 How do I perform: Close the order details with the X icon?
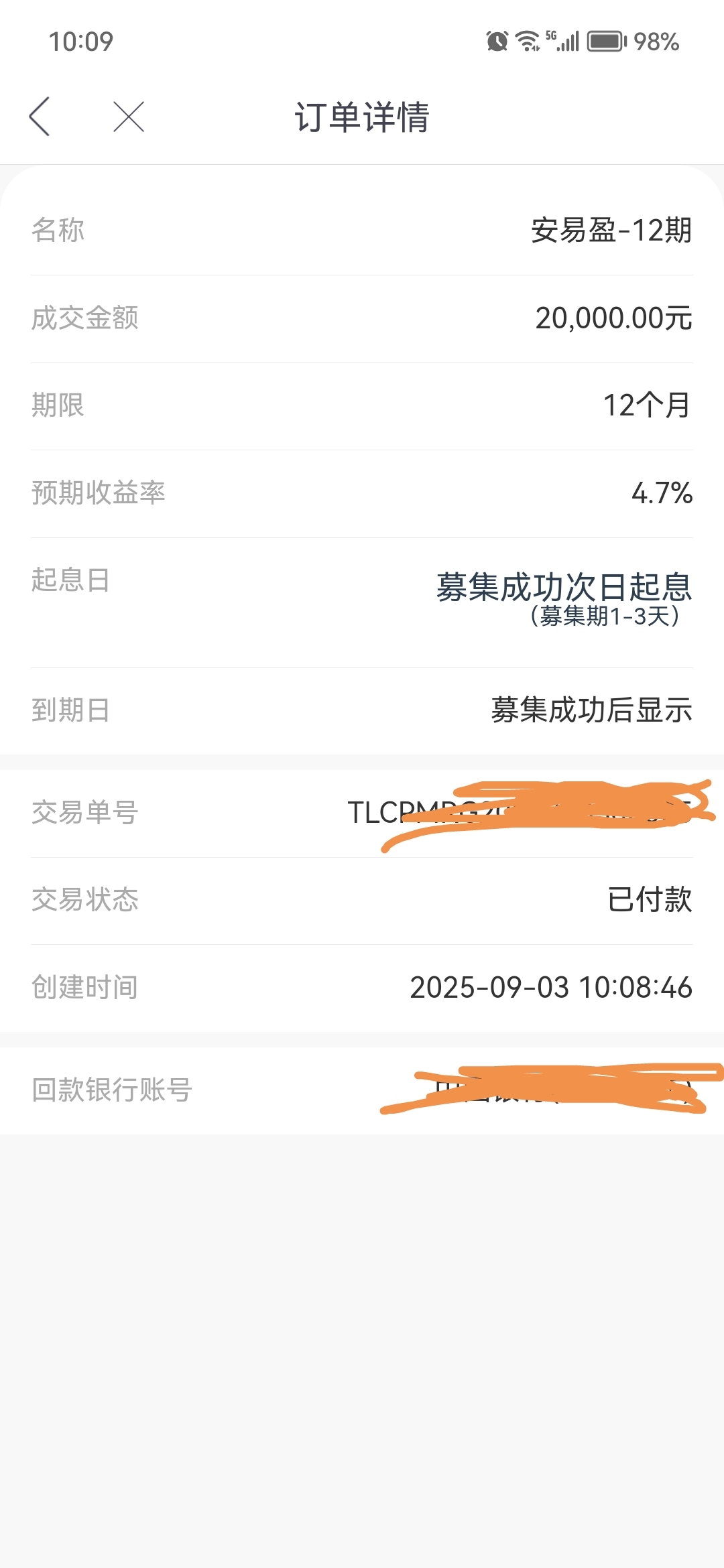click(x=129, y=117)
